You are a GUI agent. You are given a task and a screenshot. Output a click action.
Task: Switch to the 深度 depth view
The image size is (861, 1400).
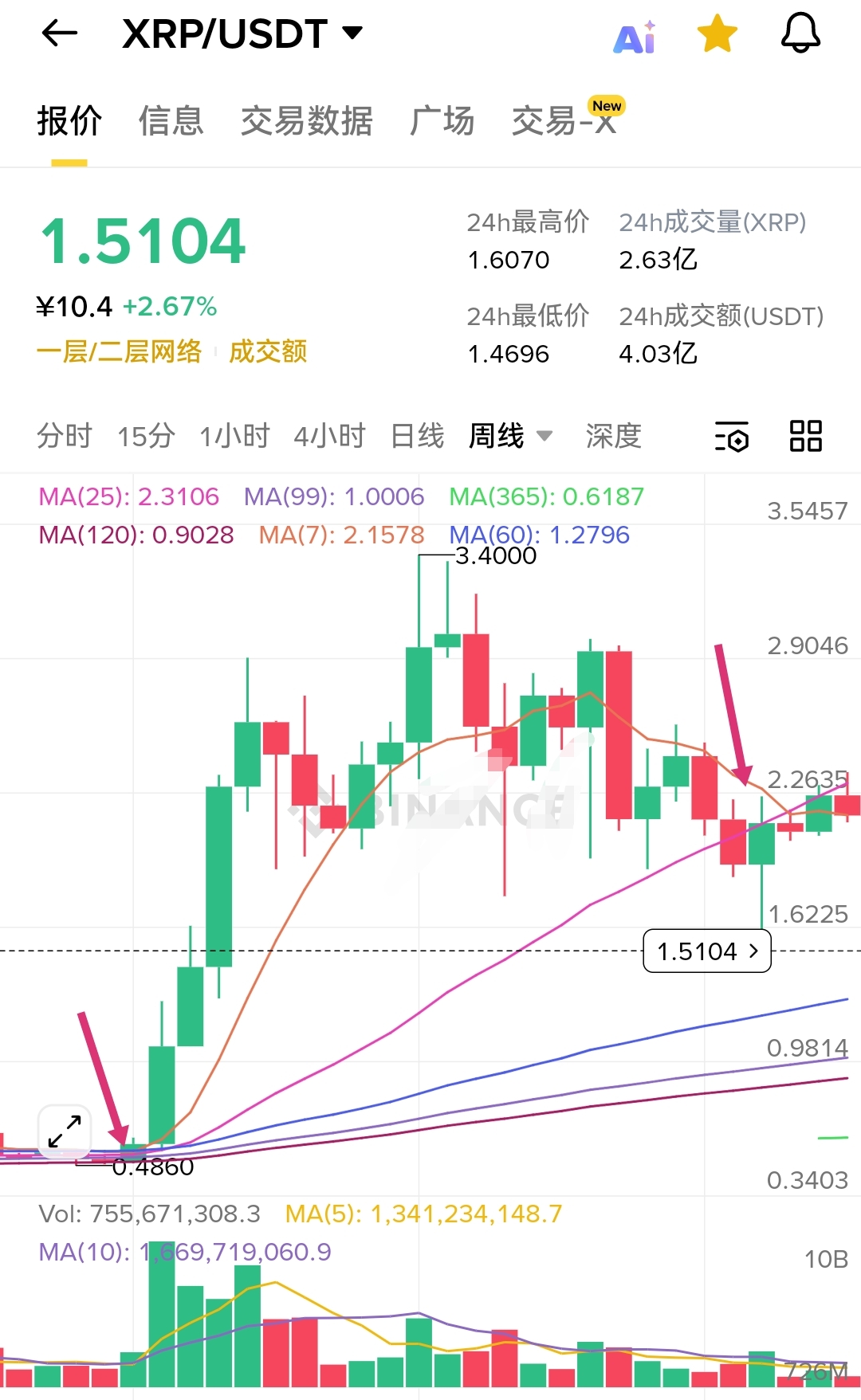(613, 436)
